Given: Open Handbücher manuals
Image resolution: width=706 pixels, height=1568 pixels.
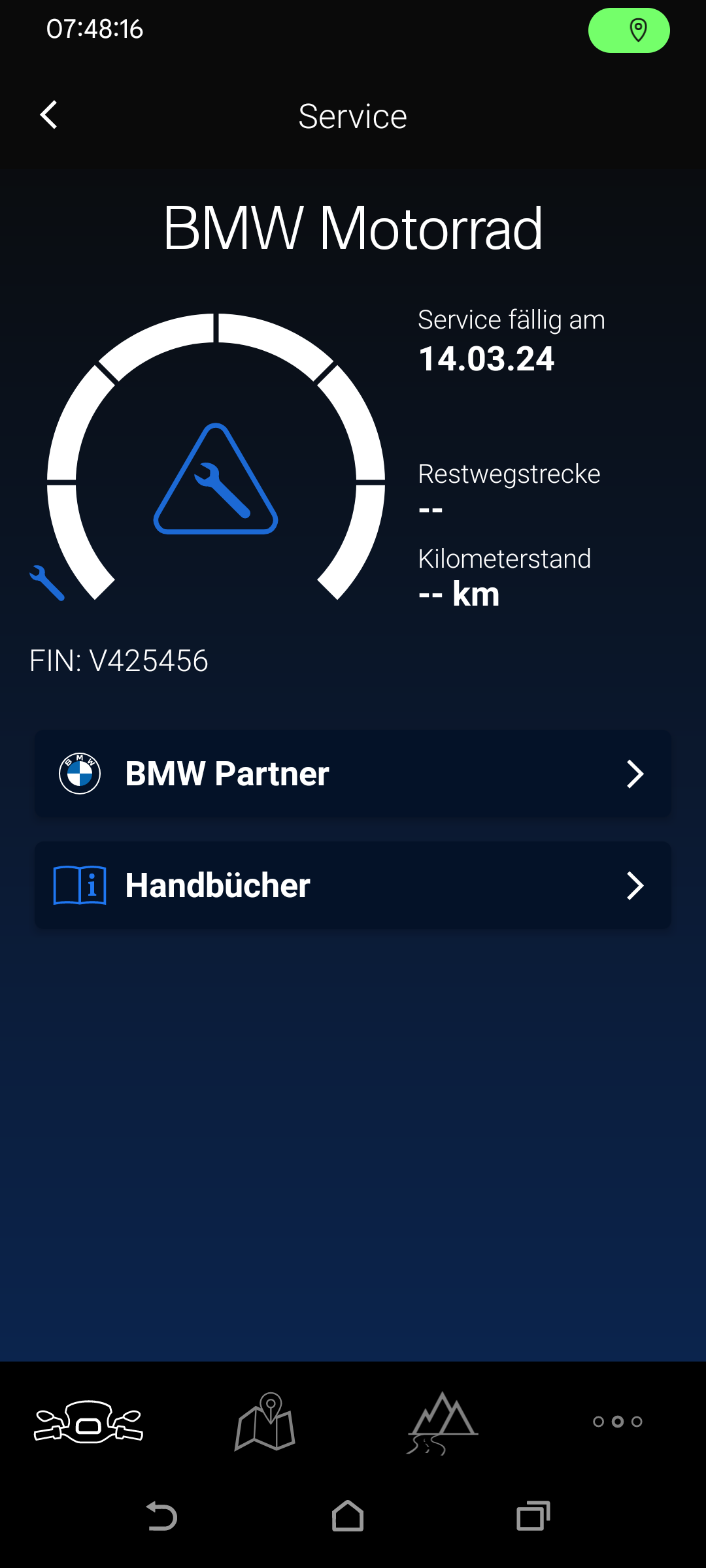Looking at the screenshot, I should (x=353, y=885).
